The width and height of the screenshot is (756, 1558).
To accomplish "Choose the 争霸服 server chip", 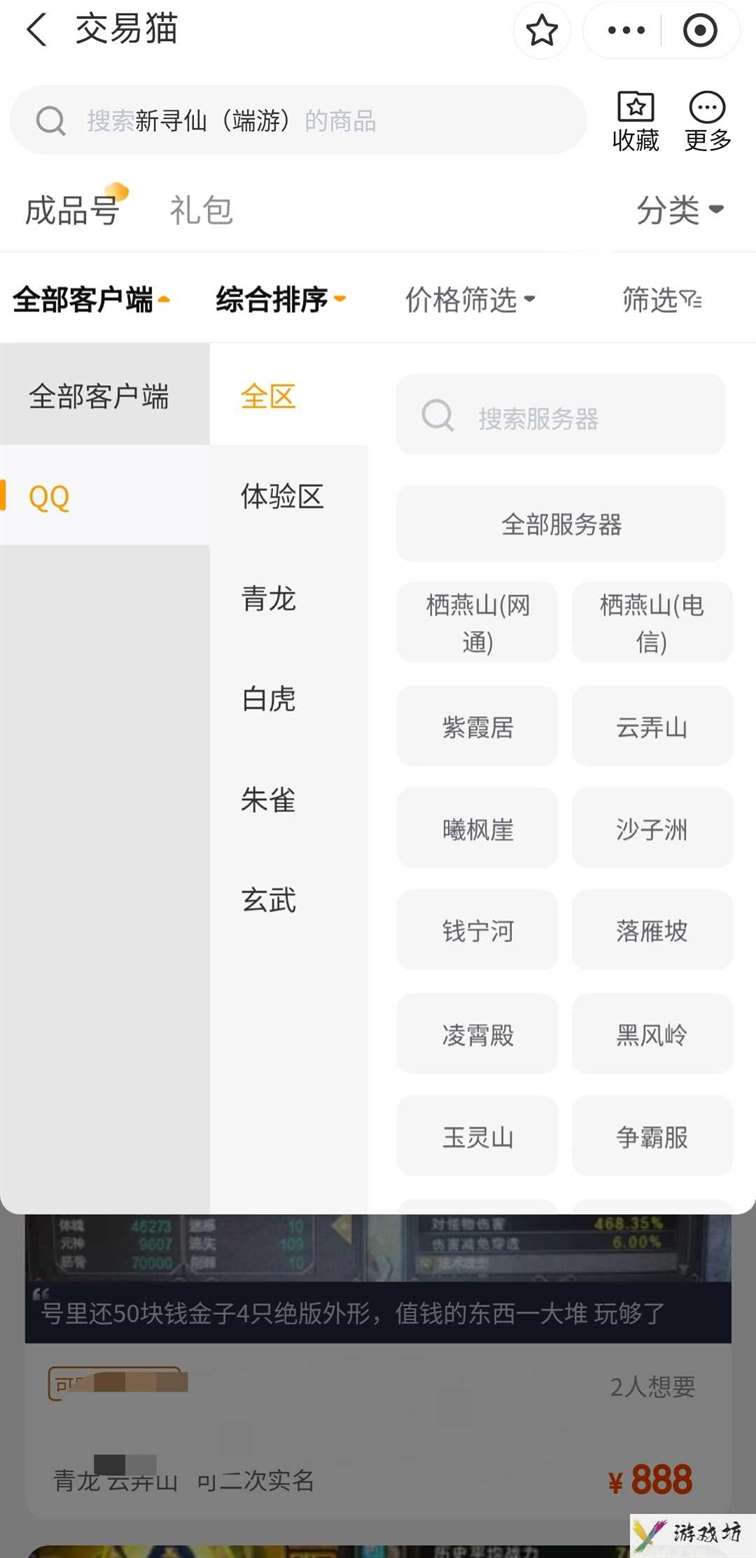I will [652, 1136].
